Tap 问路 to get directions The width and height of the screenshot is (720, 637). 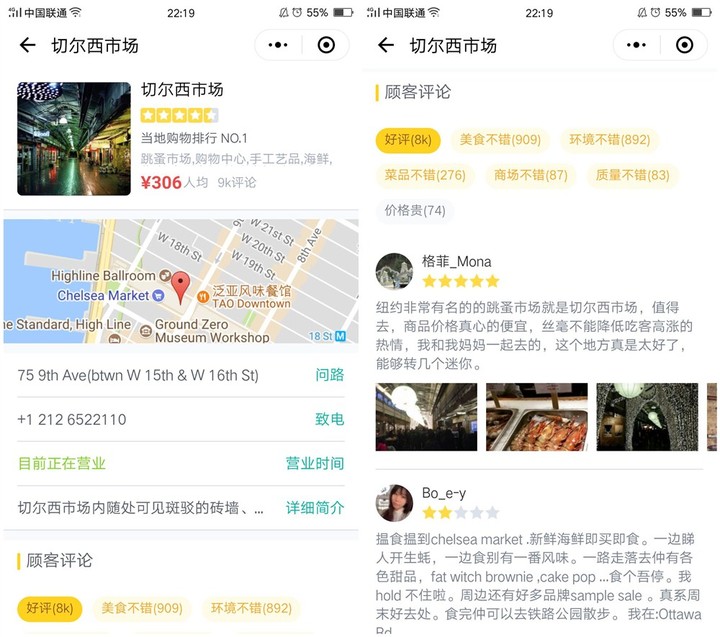point(329,375)
